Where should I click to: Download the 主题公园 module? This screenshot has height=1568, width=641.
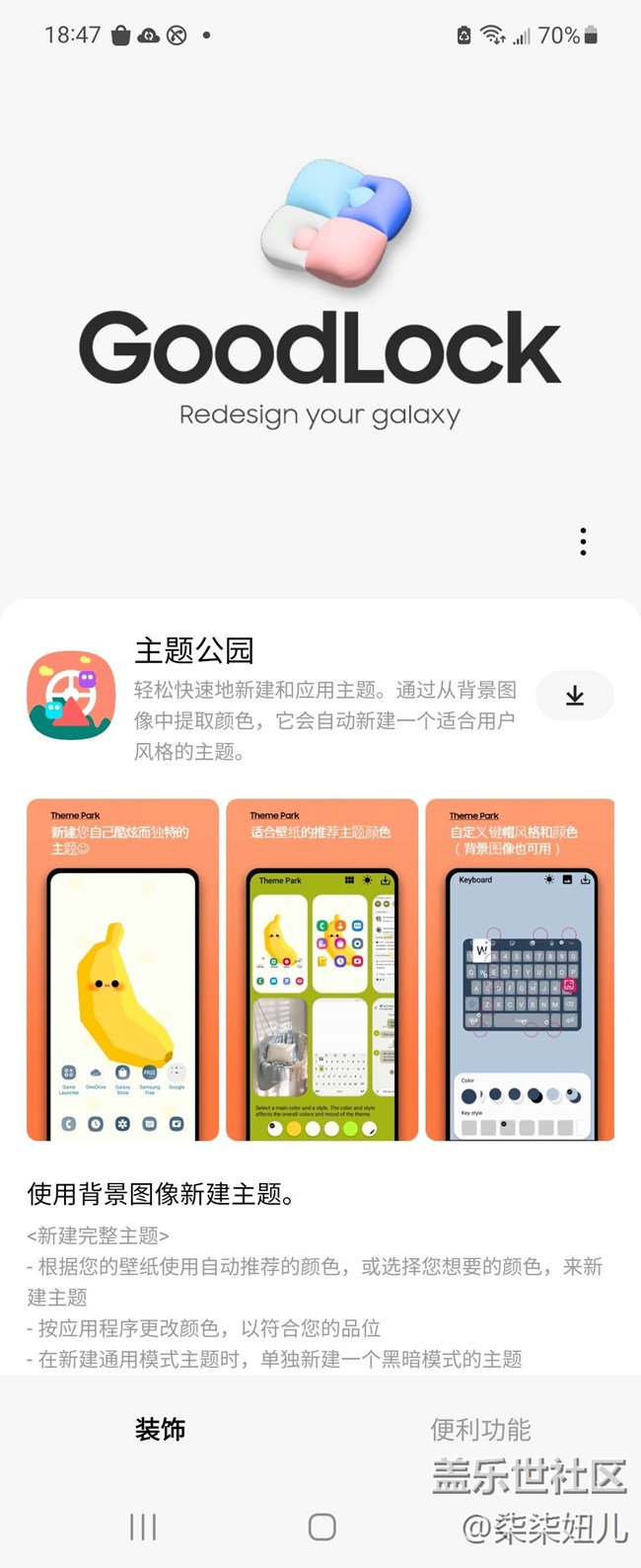(575, 696)
